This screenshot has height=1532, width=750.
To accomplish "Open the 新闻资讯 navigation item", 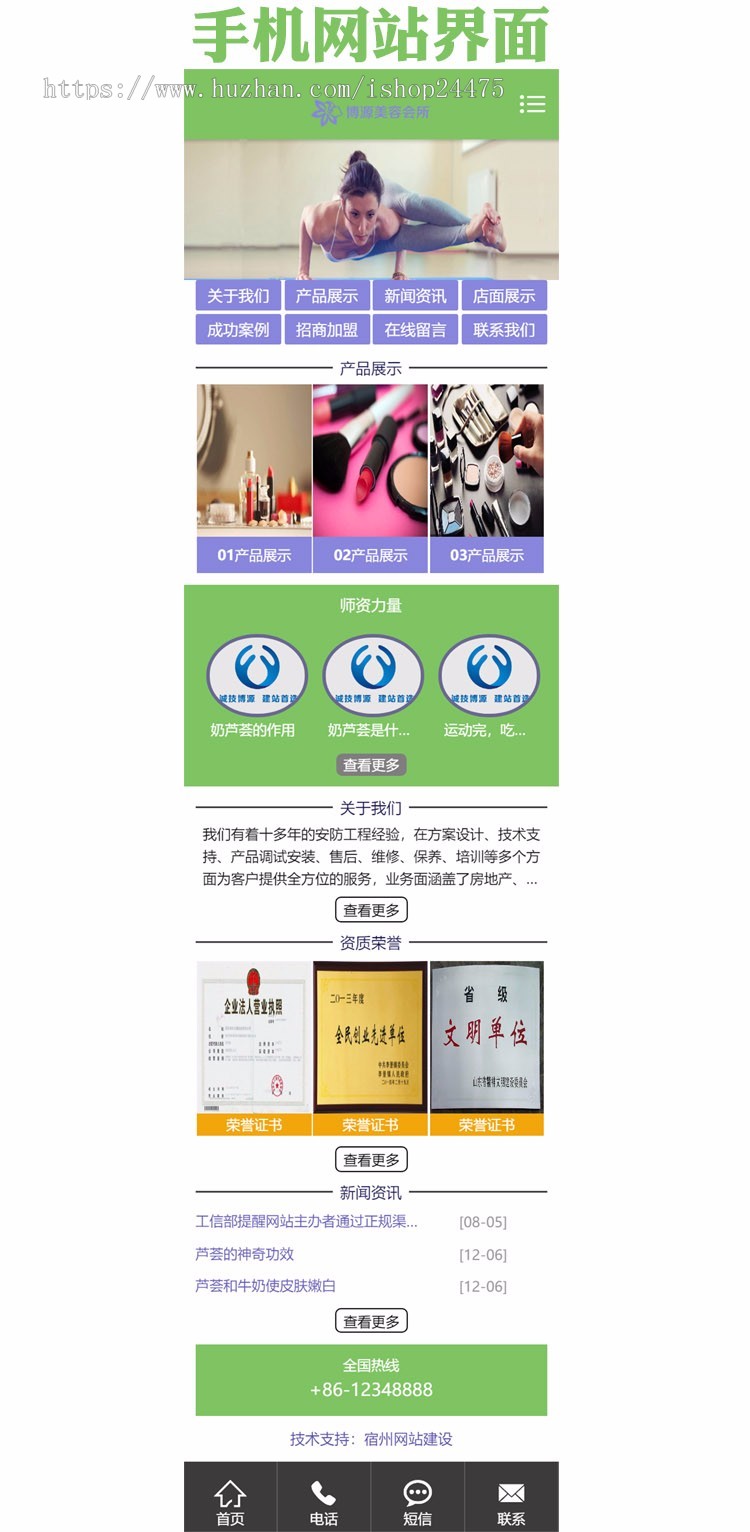I will [x=415, y=295].
